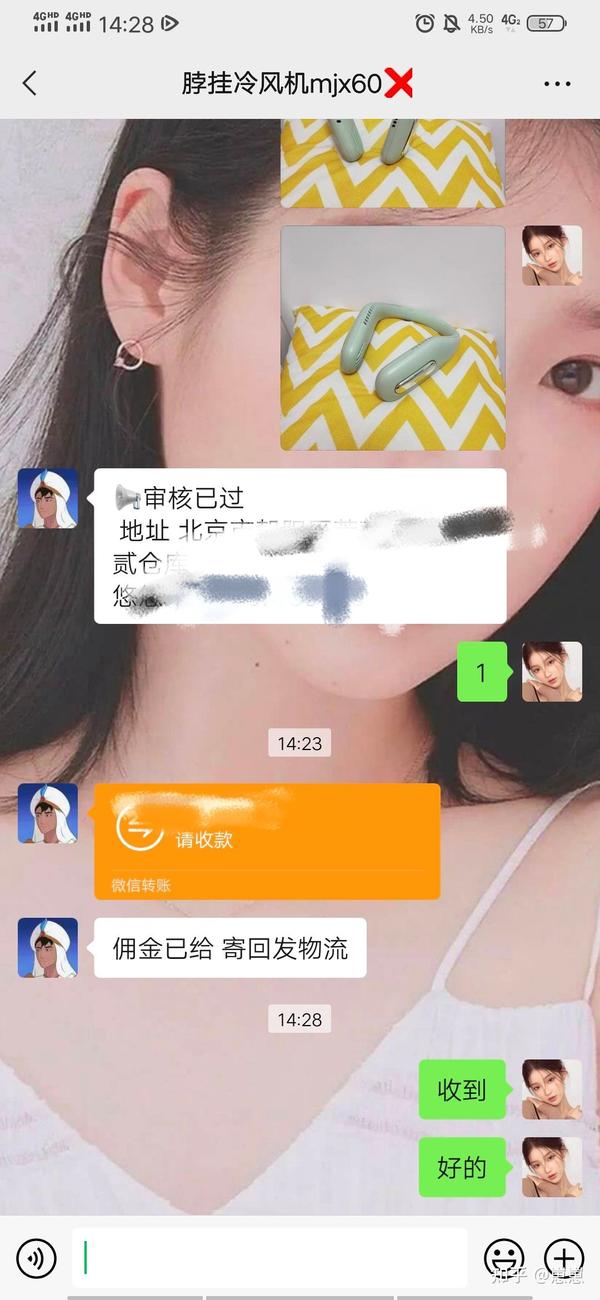The height and width of the screenshot is (1300, 600).
Task: Go back from the chat
Action: 29,84
